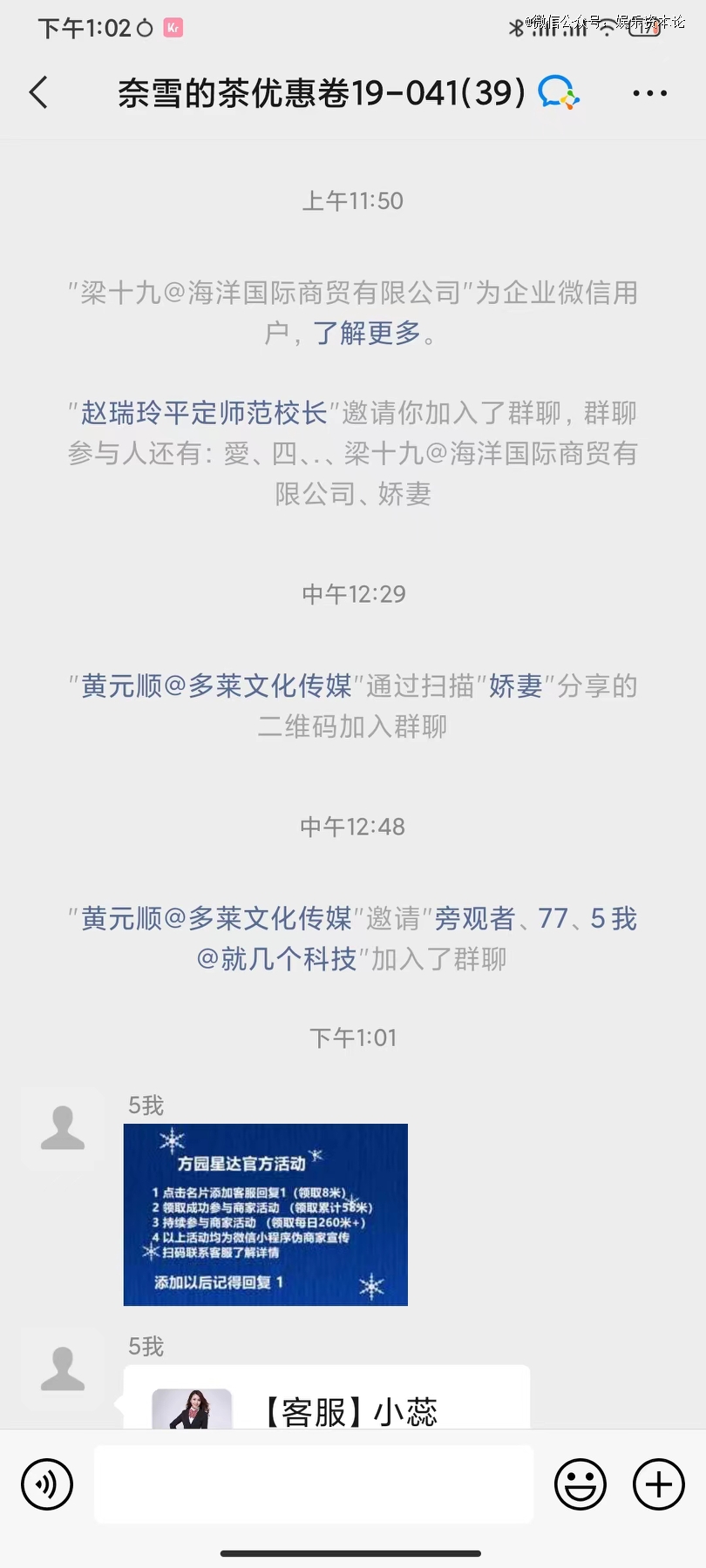This screenshot has height=1568, width=706.
Task: Open 赵瑞玲平定师范校长's profile link
Action: (x=204, y=413)
